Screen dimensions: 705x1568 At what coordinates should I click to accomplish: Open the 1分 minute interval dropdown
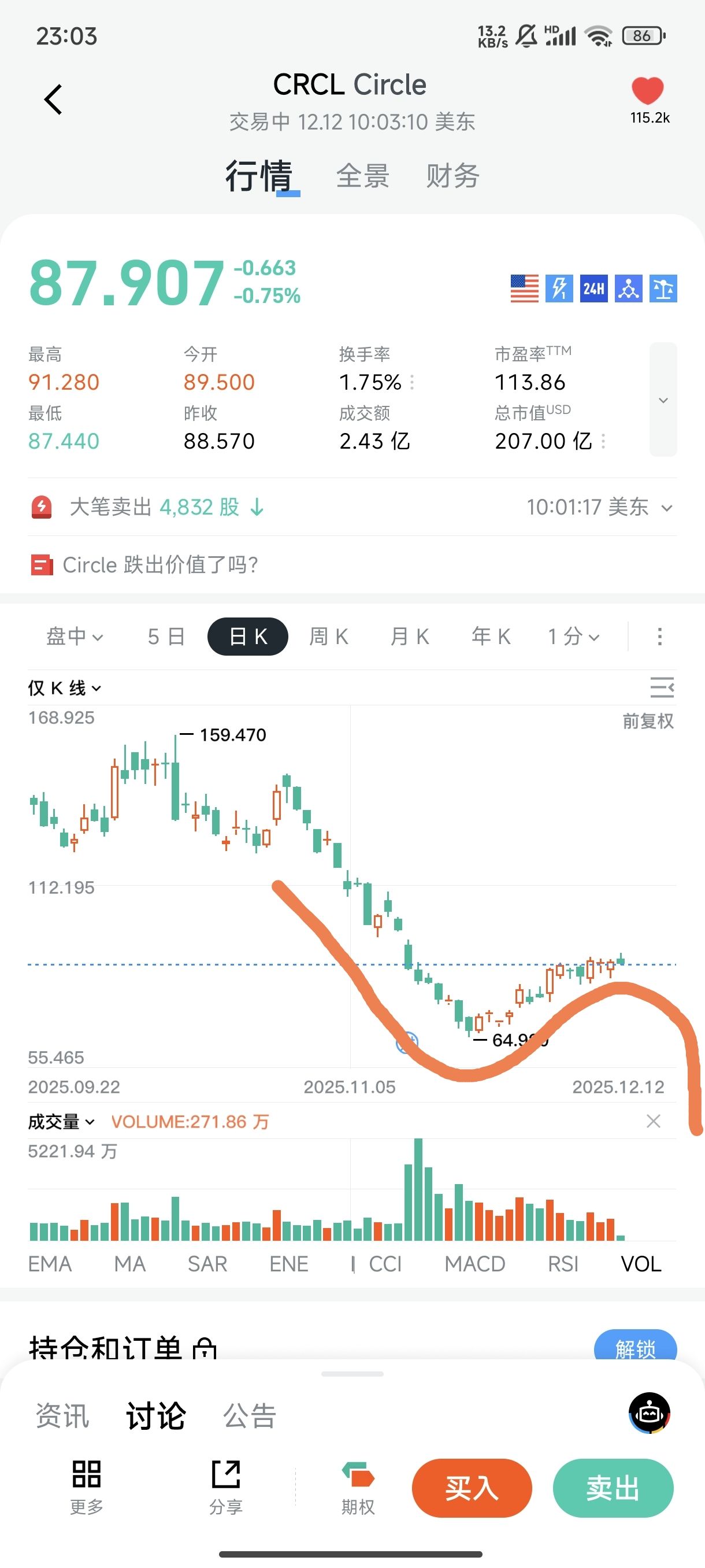pos(573,636)
